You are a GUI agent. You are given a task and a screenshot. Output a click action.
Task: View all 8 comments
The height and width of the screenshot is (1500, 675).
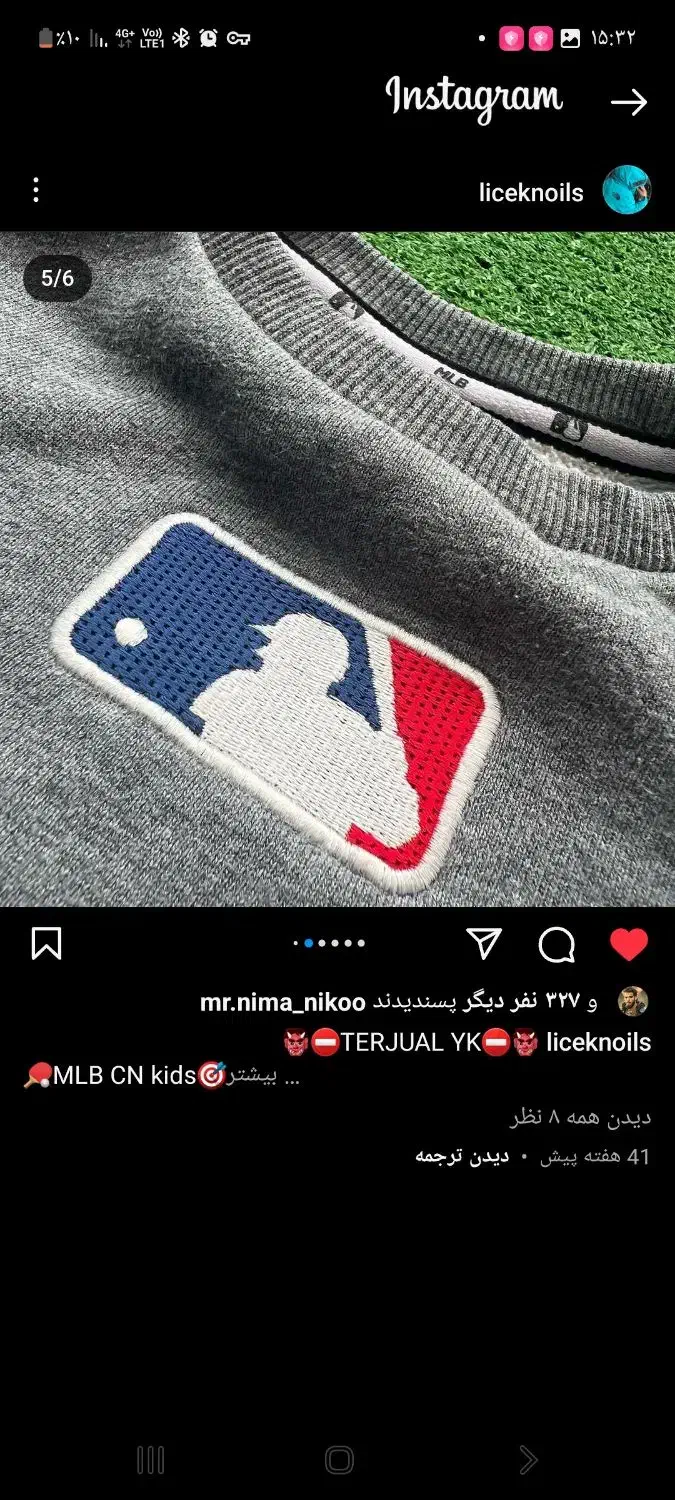[x=580, y=1117]
